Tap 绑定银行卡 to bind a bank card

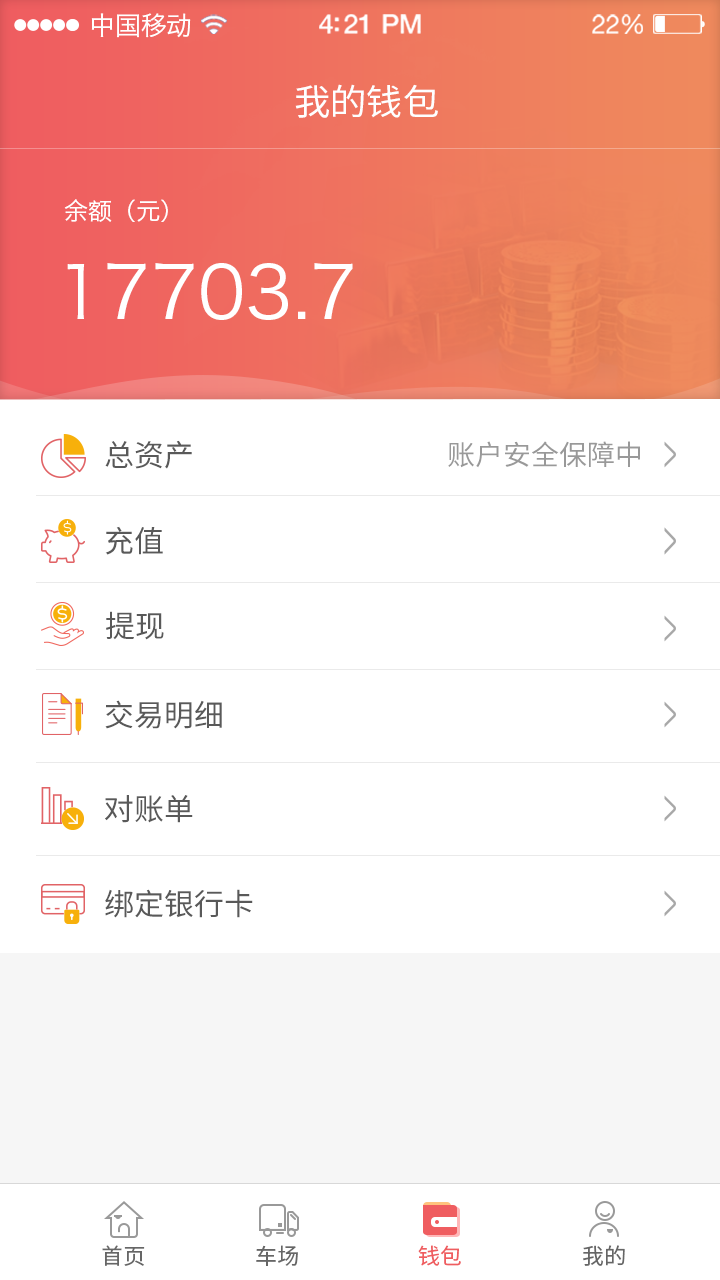point(360,904)
